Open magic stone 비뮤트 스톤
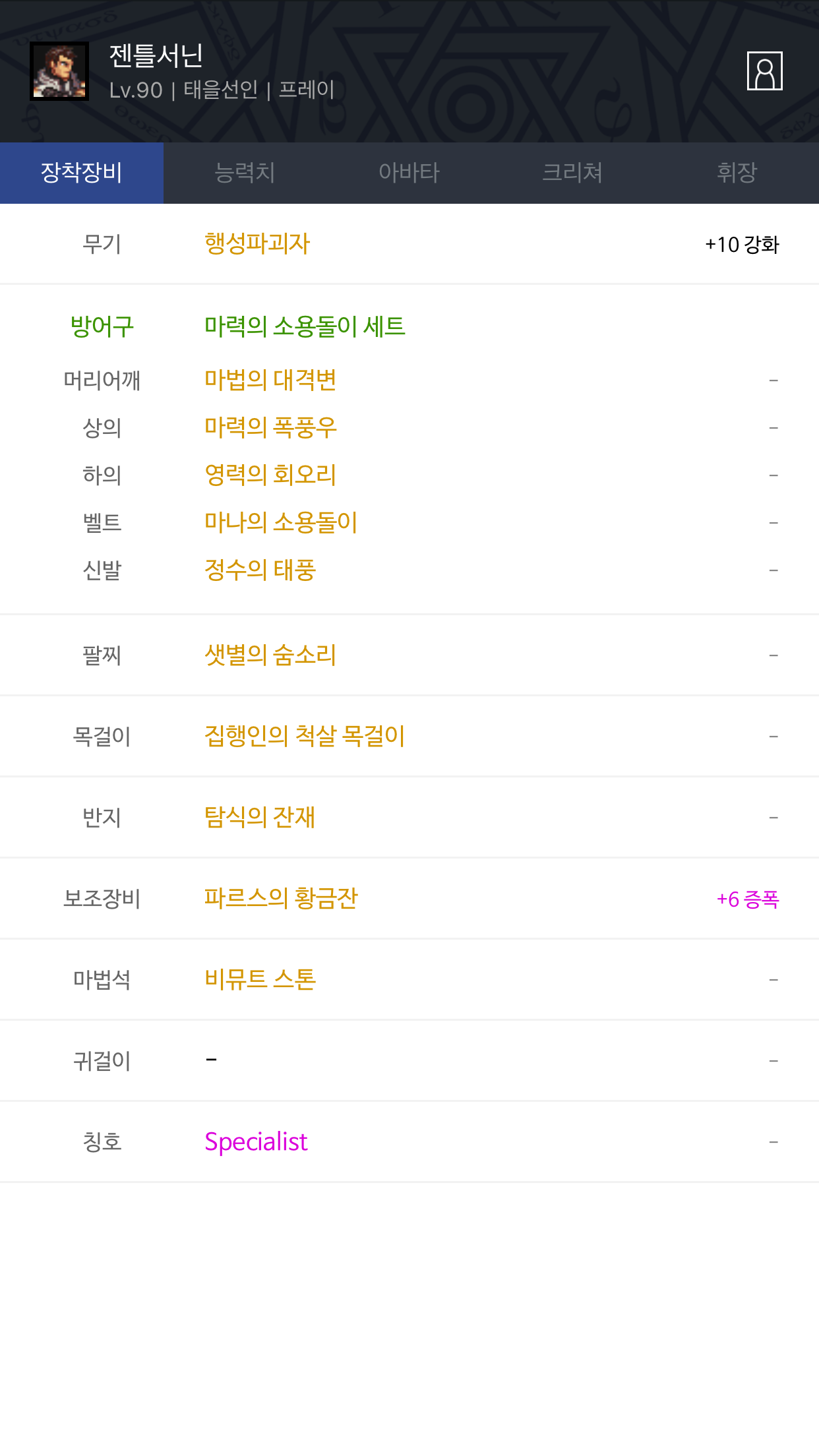 click(x=260, y=979)
